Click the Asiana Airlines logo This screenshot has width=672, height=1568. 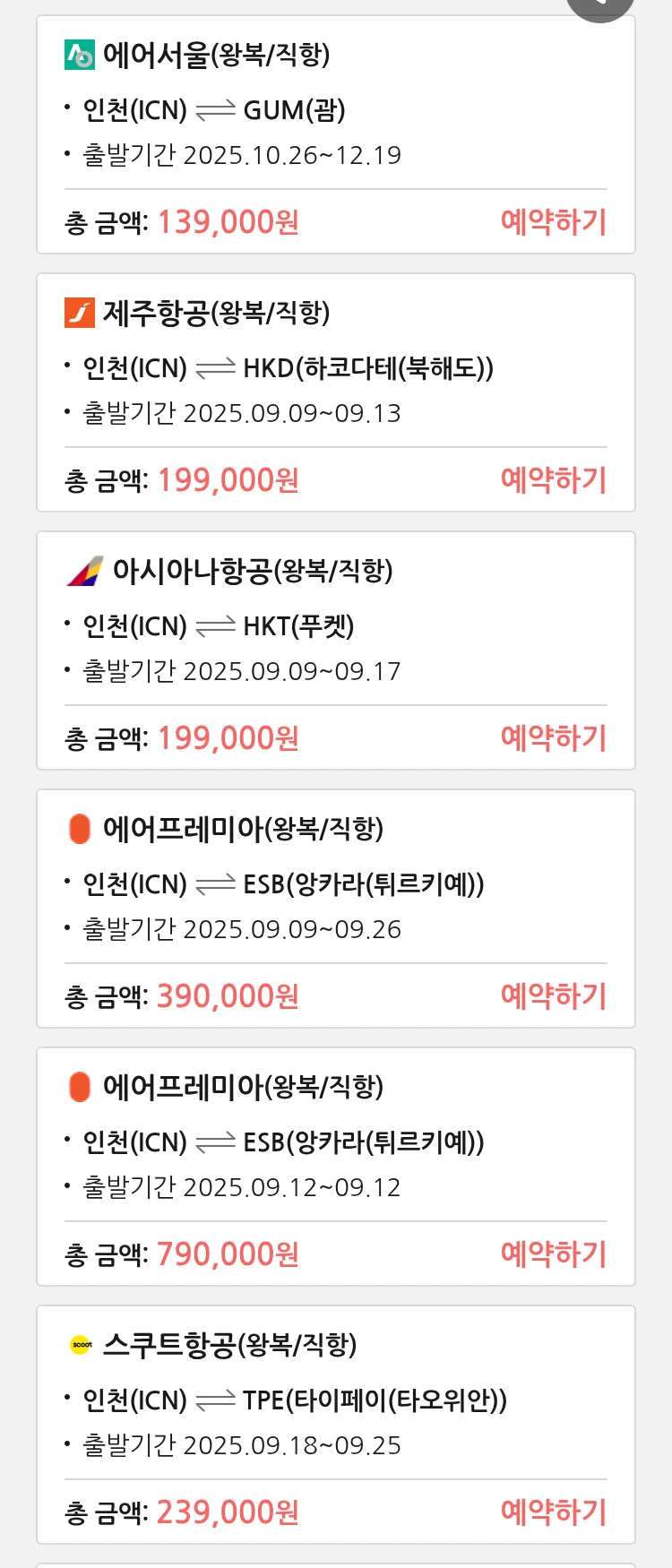pyautogui.click(x=87, y=571)
